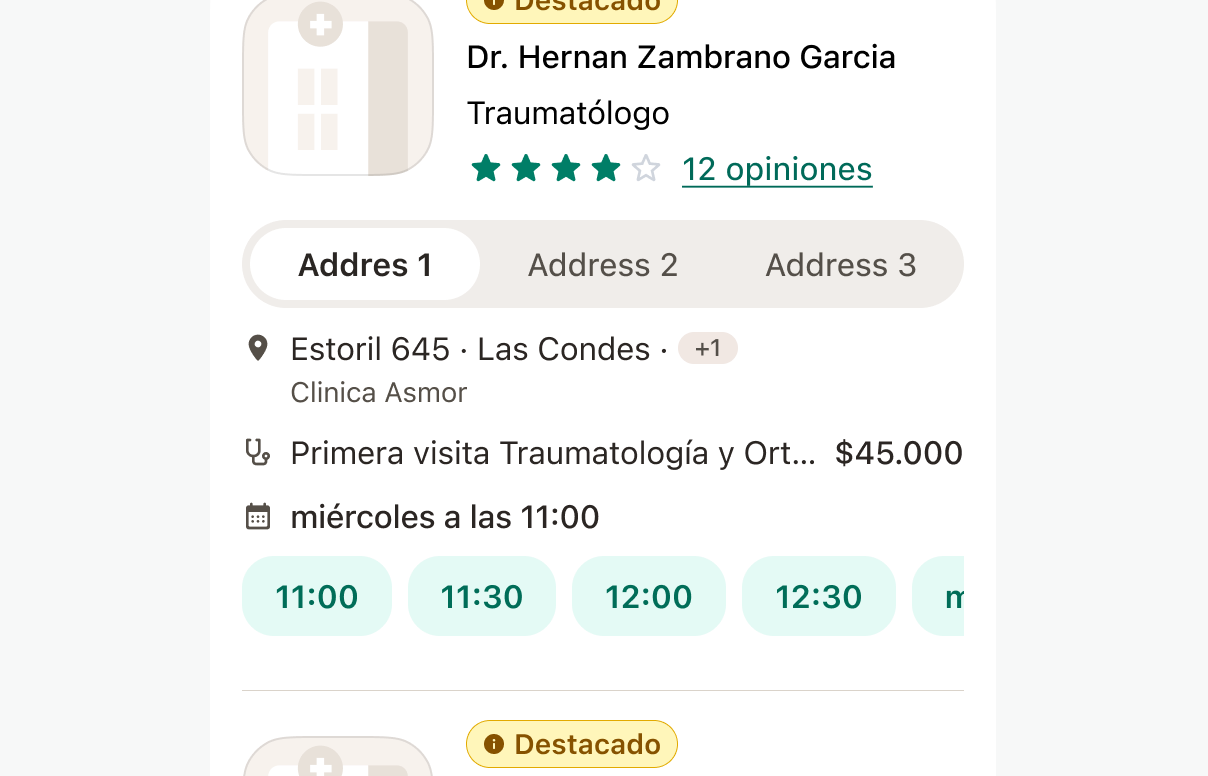Expand the +1 extra locations badge

click(707, 349)
